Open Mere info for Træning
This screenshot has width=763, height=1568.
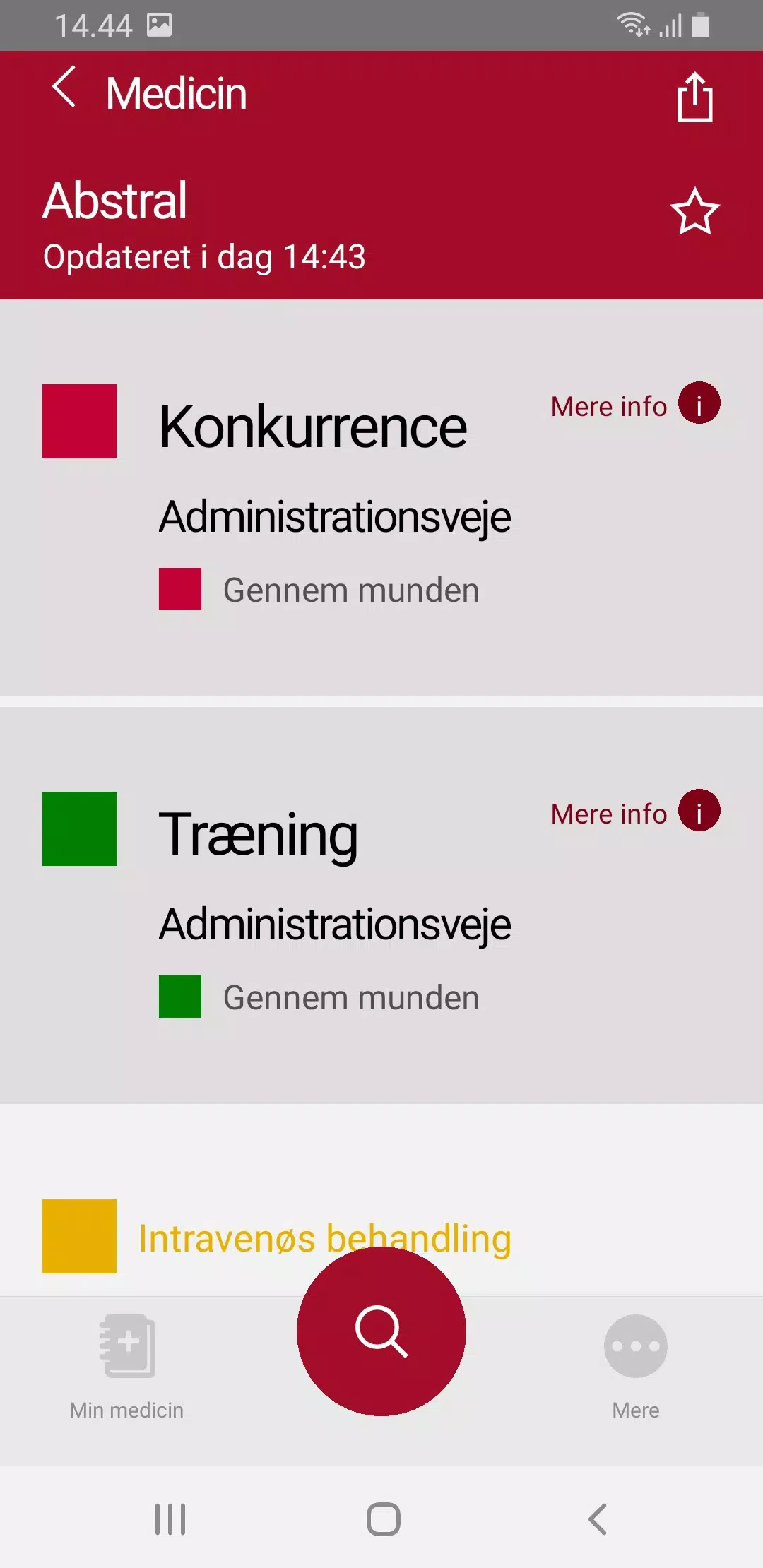(x=634, y=812)
